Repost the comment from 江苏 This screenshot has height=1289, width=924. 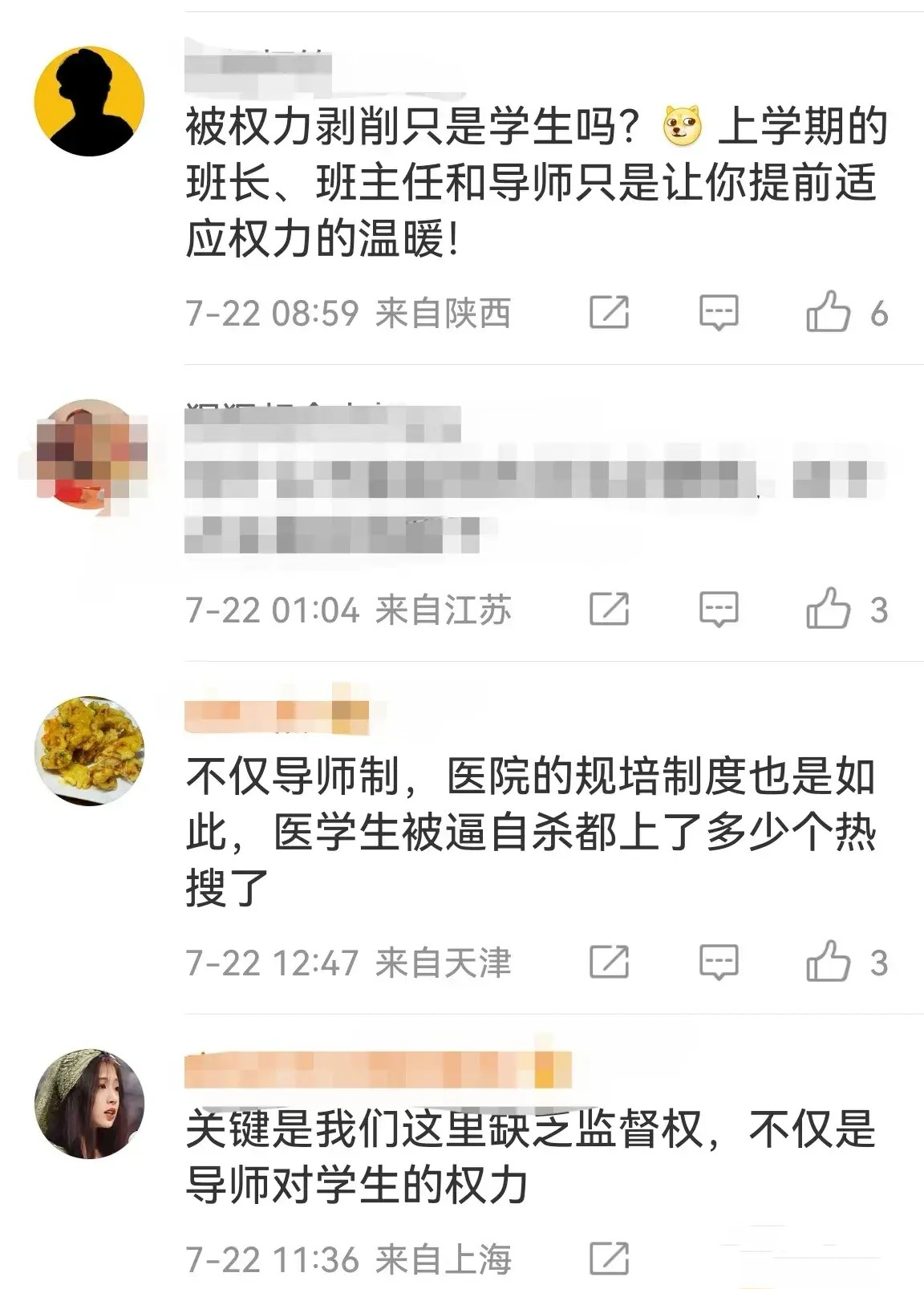coord(609,609)
